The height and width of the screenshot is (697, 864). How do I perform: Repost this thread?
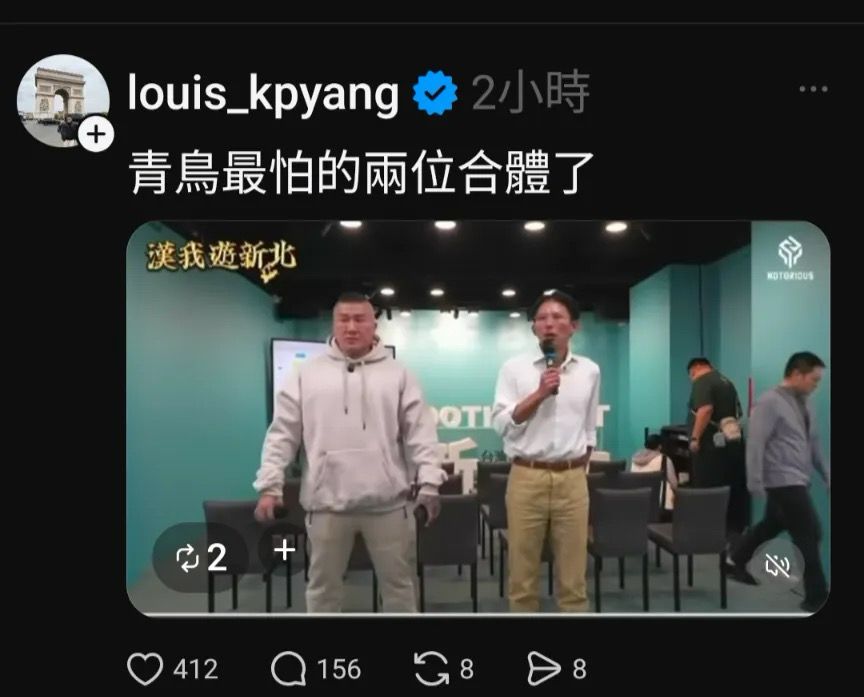tap(432, 668)
